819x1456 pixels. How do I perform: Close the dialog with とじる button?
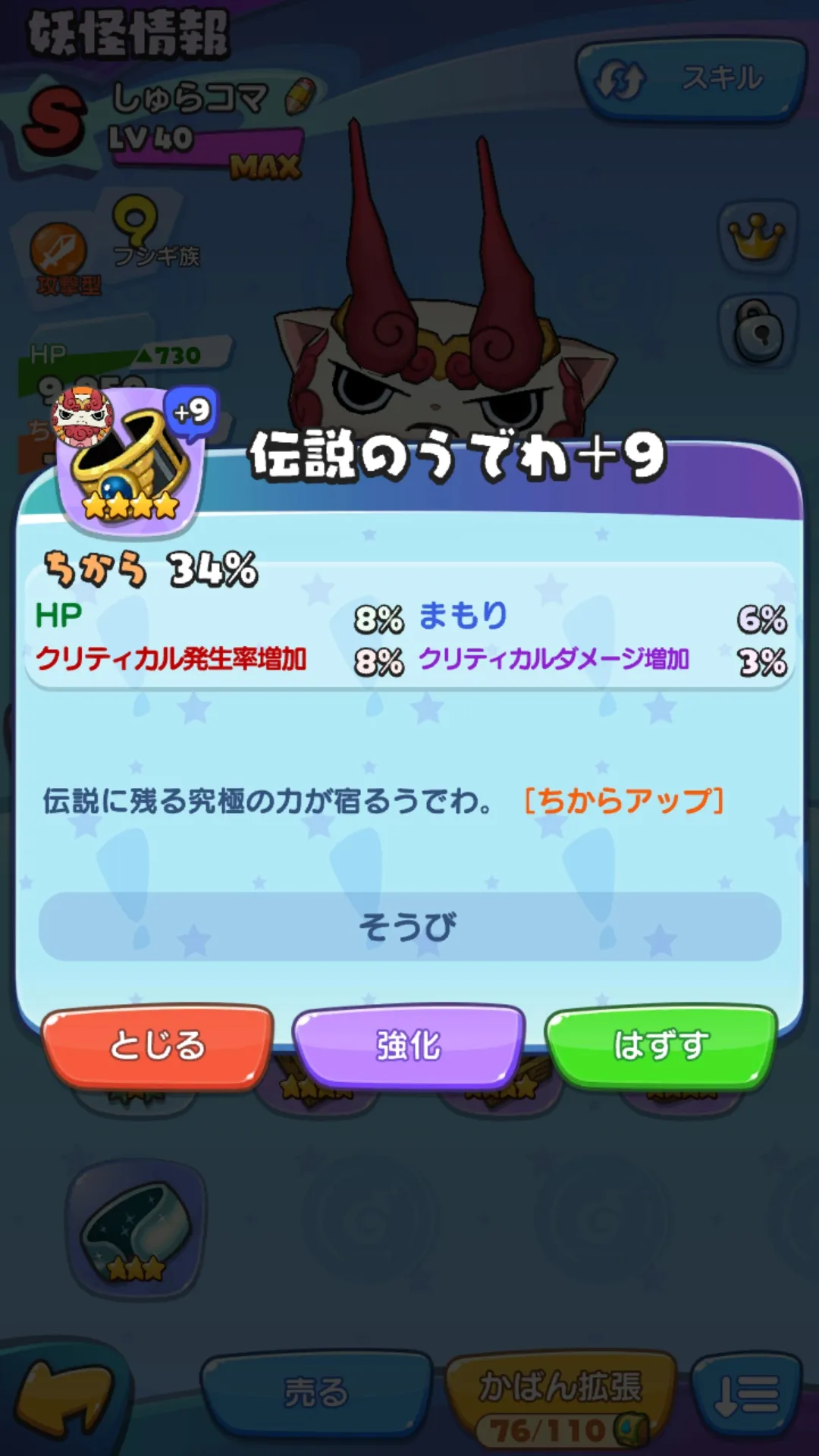[158, 1046]
